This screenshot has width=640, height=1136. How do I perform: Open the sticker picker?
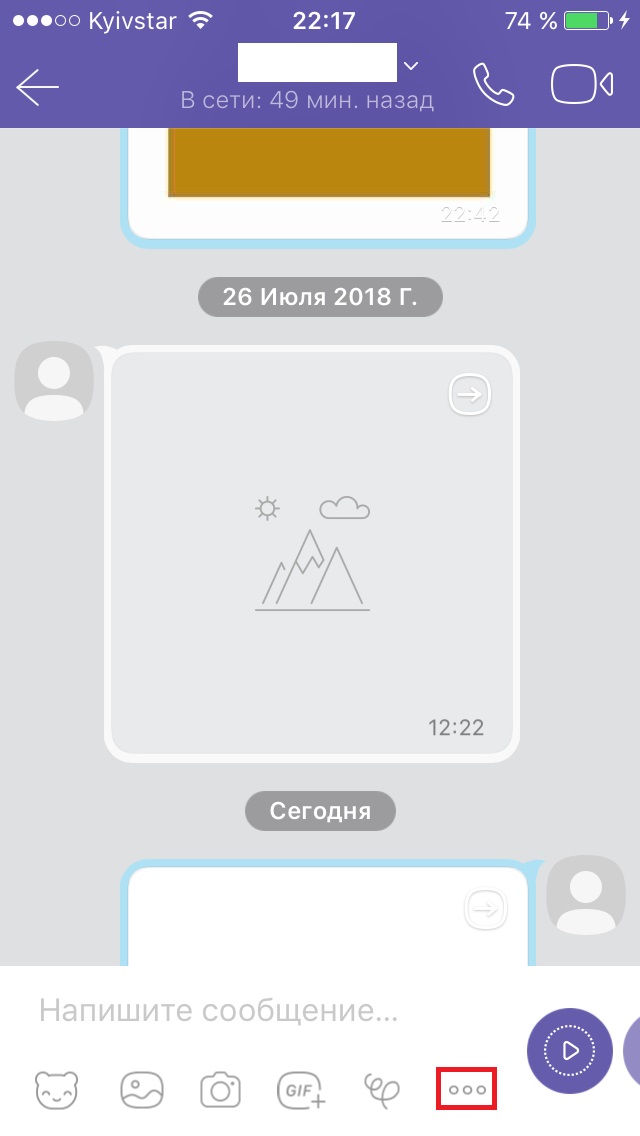[56, 1088]
